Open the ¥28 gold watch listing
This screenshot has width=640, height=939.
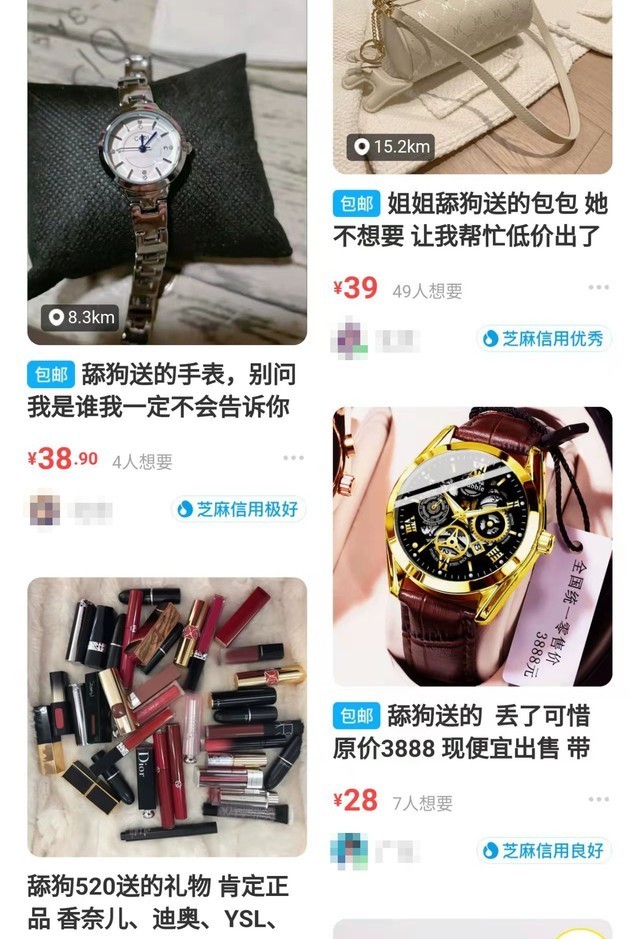472,545
